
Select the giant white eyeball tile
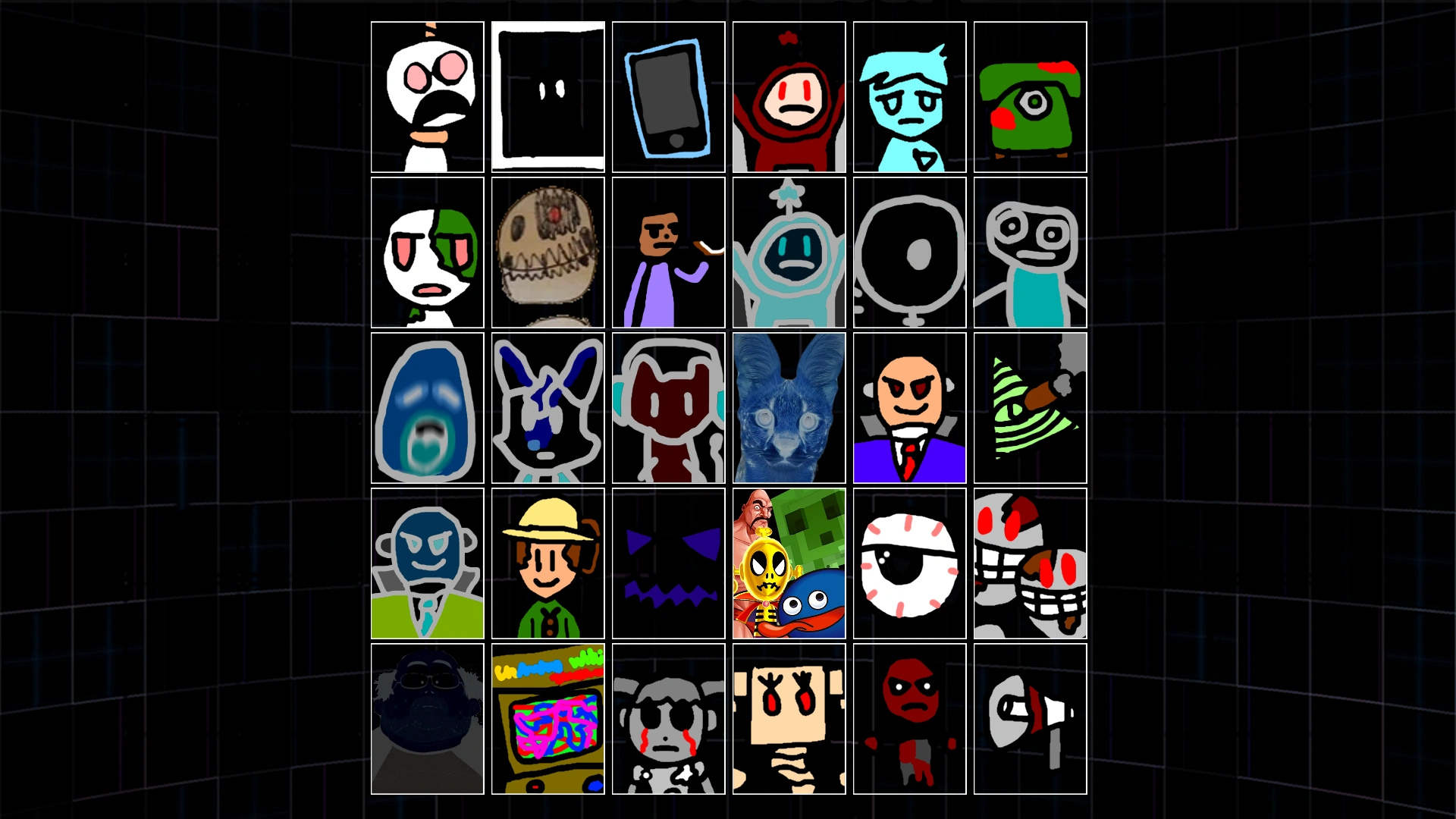[909, 563]
